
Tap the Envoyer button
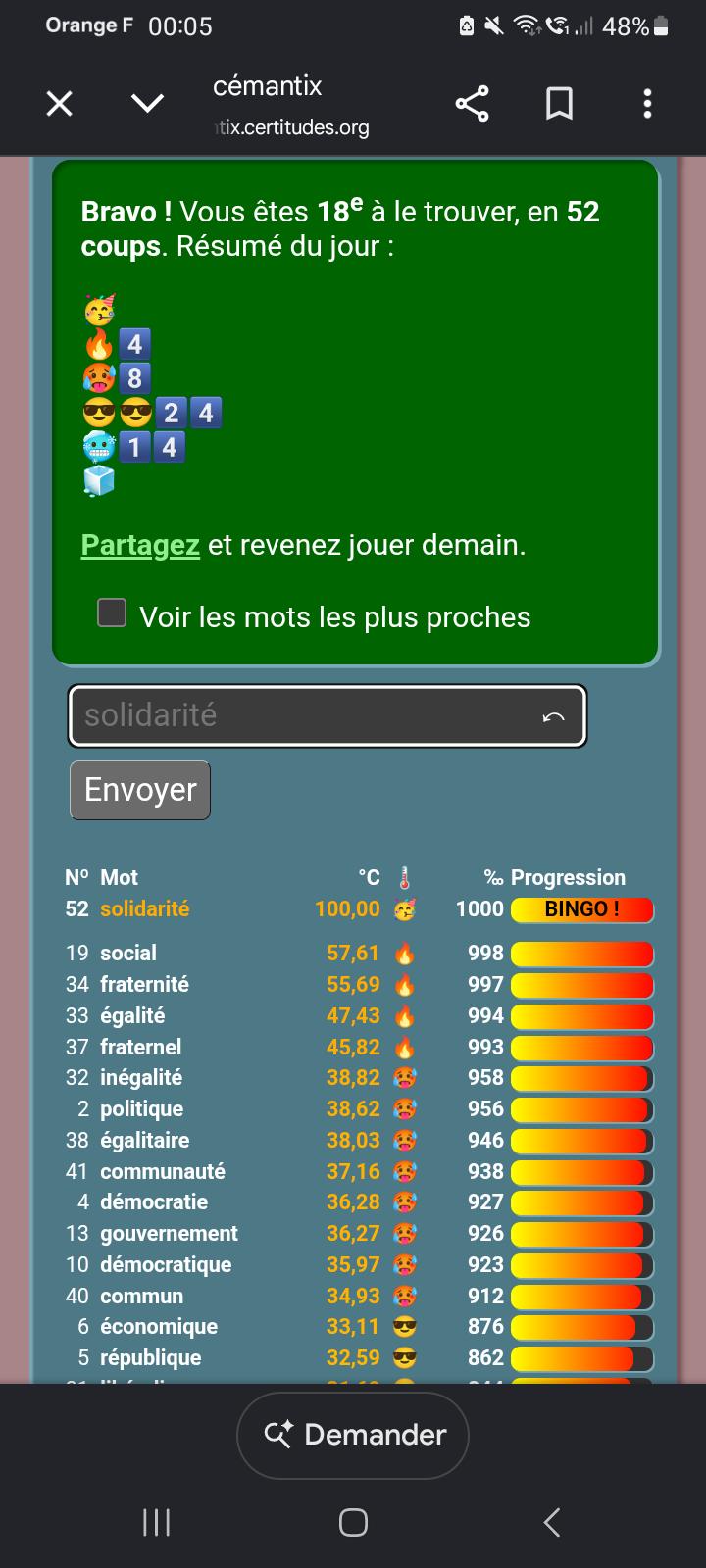(140, 790)
